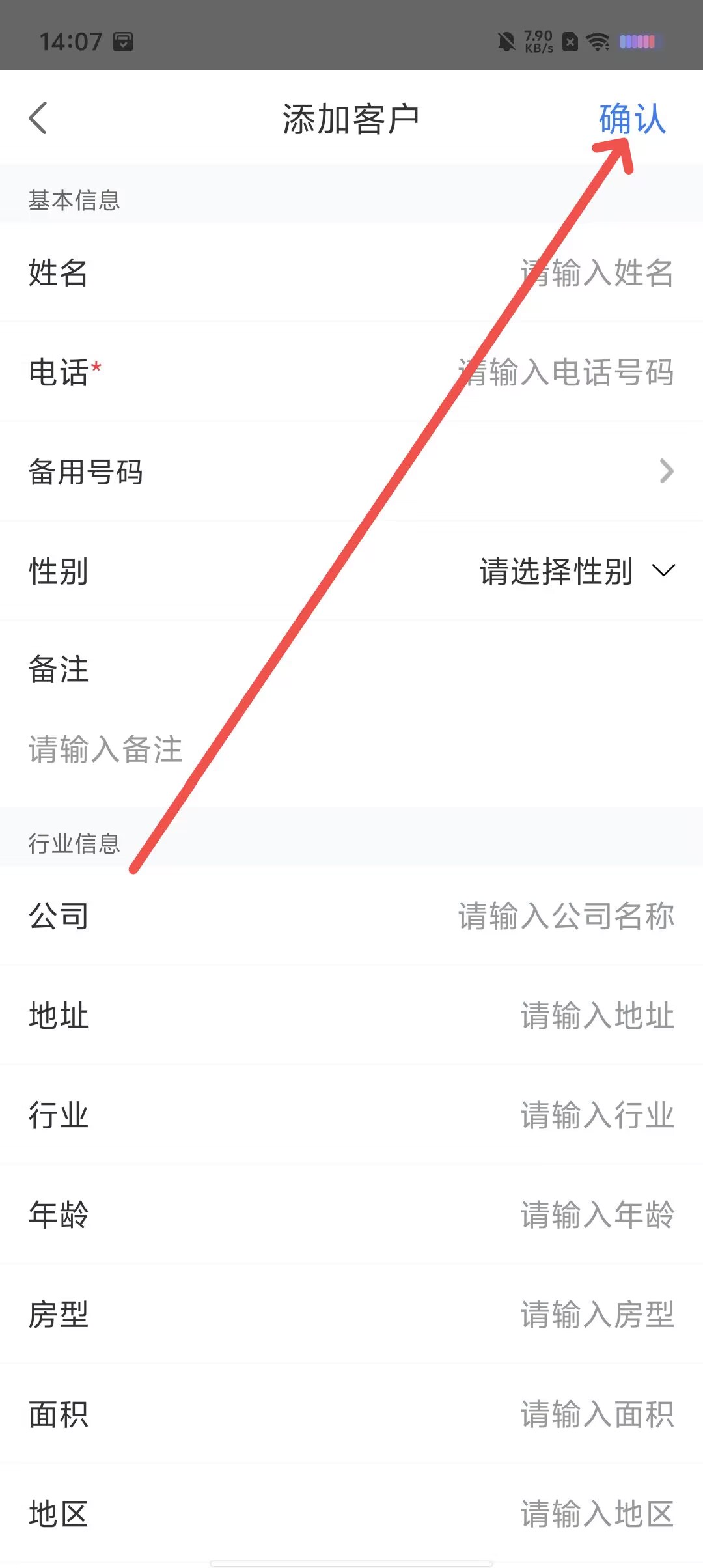Viewport: 703px width, 1568px height.
Task: Focus the 电话 phone number field
Action: (565, 372)
